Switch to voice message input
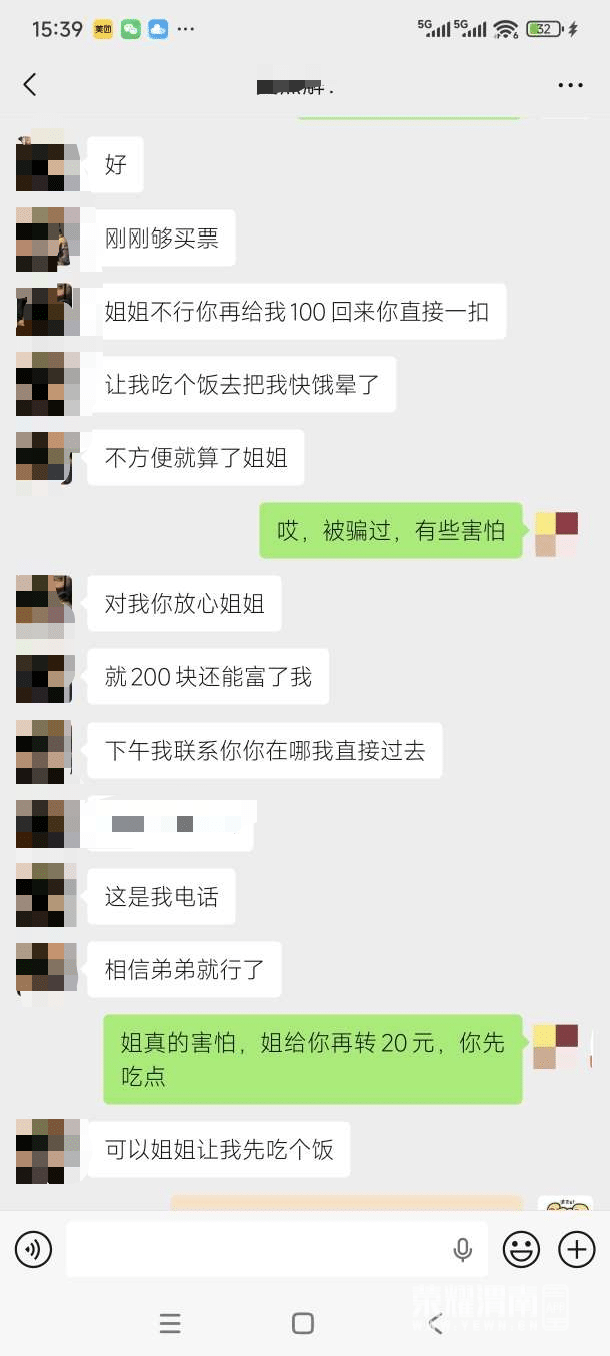 click(34, 1249)
